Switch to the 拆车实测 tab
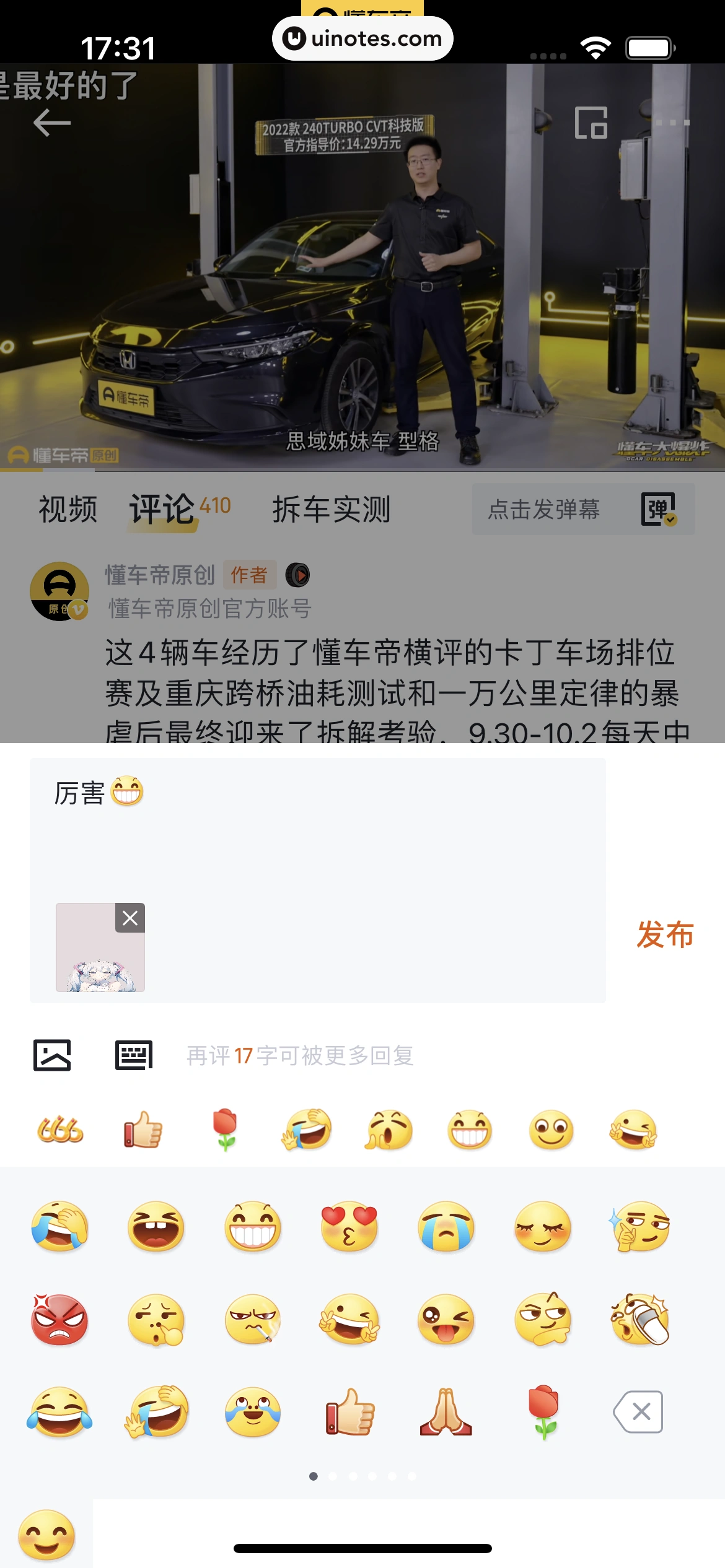The width and height of the screenshot is (725, 1568). (332, 510)
